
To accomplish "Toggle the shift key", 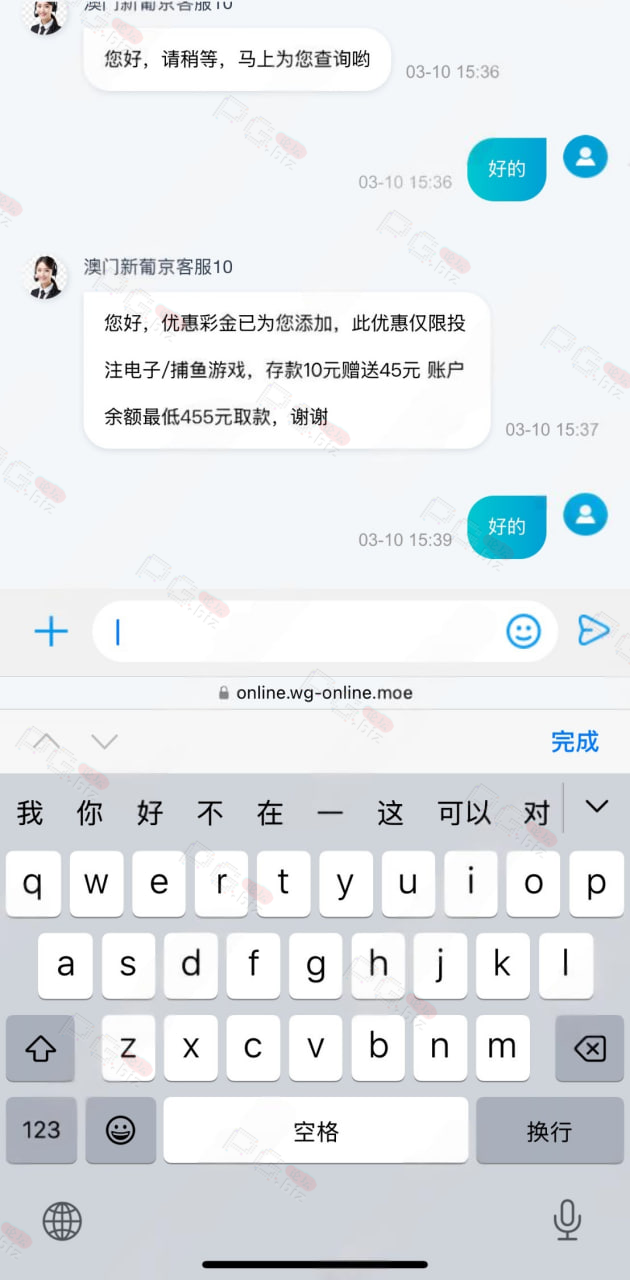I will (40, 1048).
